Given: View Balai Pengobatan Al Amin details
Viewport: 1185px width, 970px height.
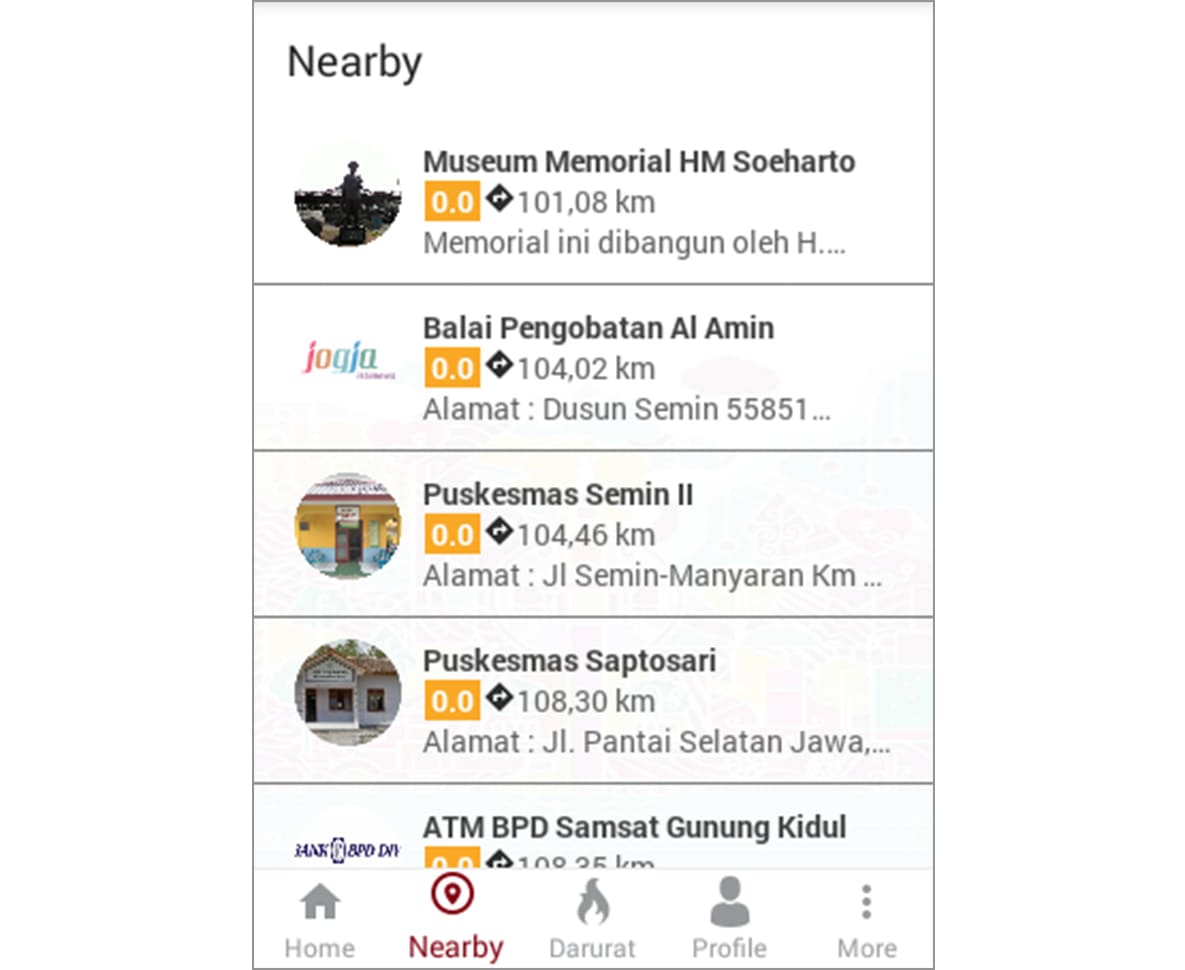Looking at the screenshot, I should pyautogui.click(x=598, y=328).
